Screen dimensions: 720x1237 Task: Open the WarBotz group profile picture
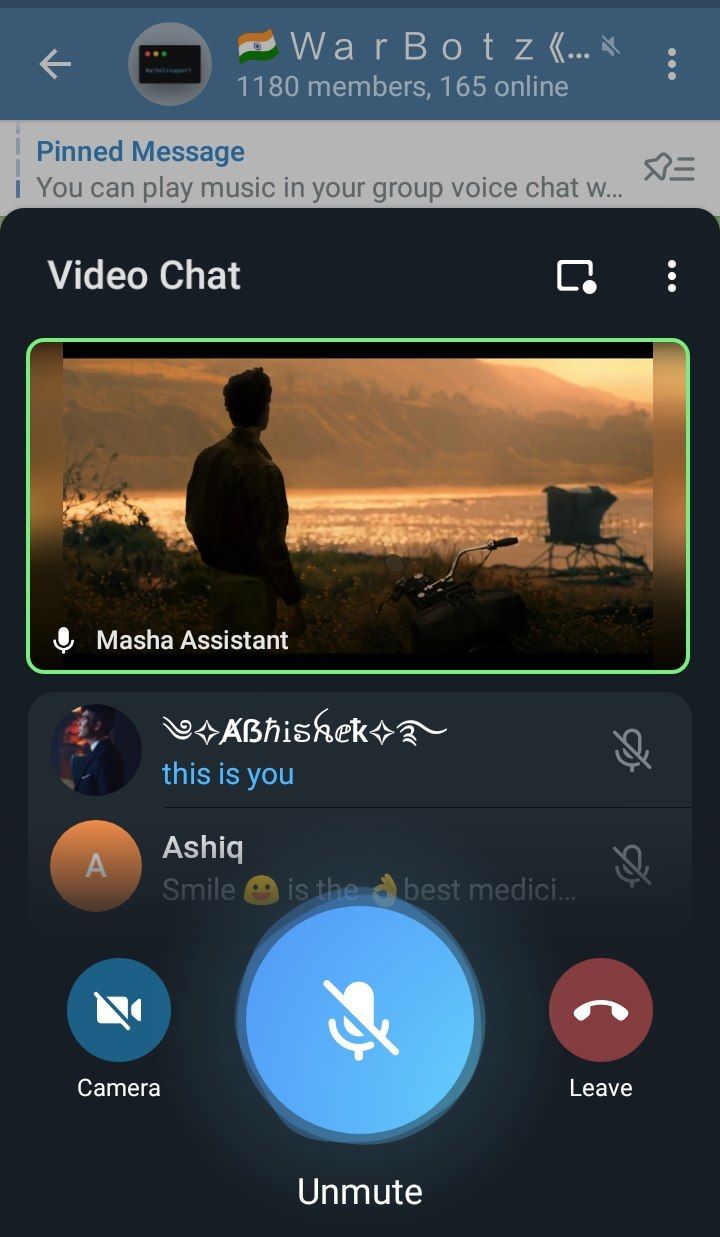169,64
